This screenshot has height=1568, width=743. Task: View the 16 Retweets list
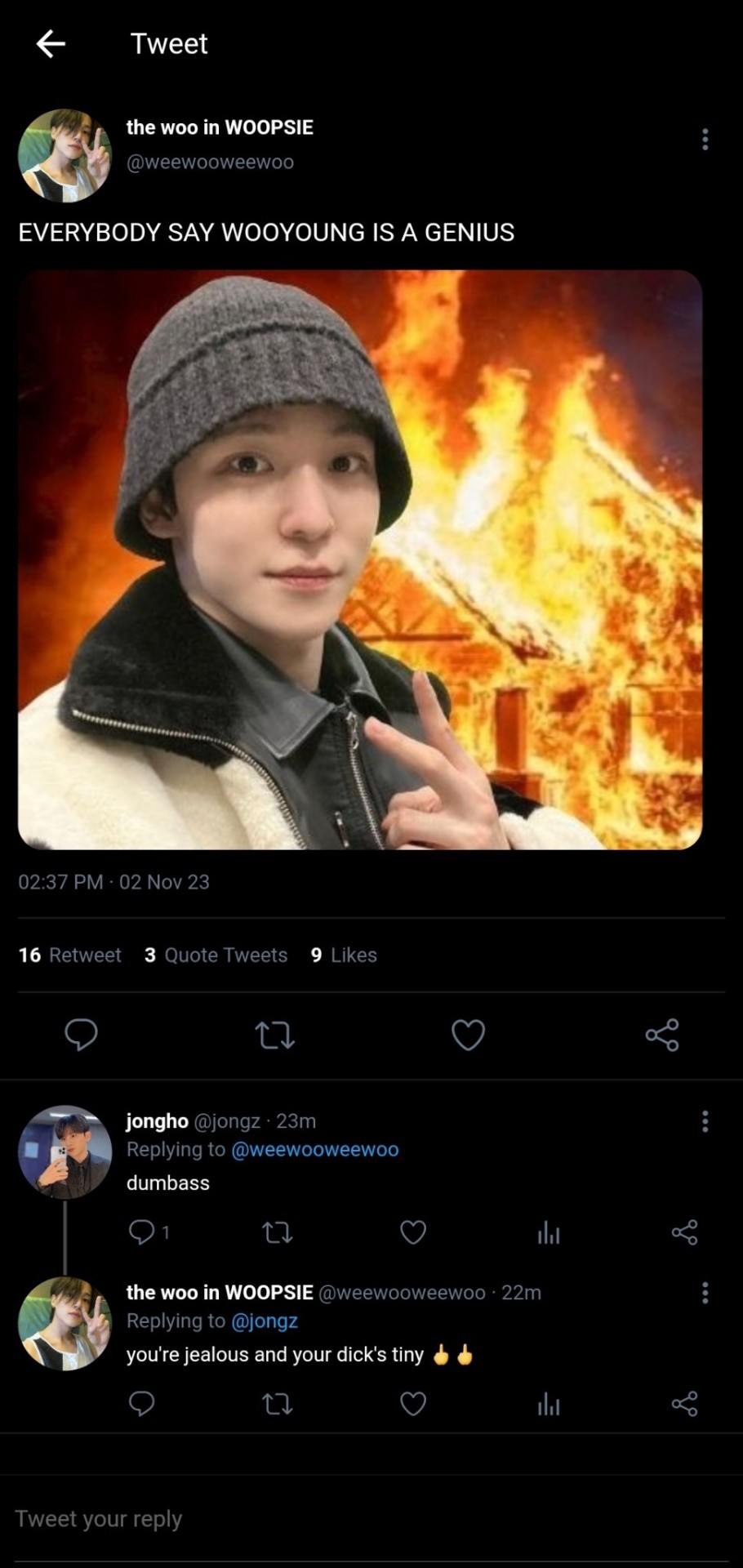click(70, 955)
